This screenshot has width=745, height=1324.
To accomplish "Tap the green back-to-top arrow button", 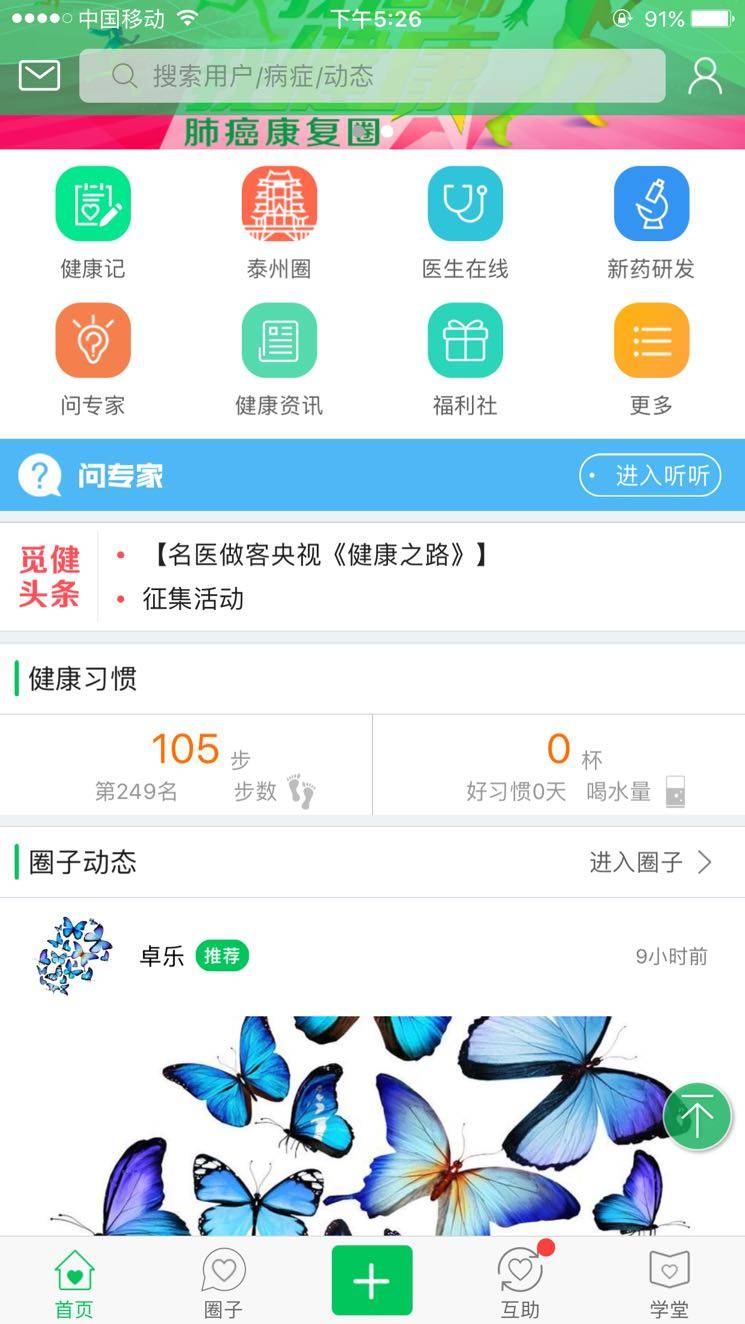I will (x=697, y=1116).
